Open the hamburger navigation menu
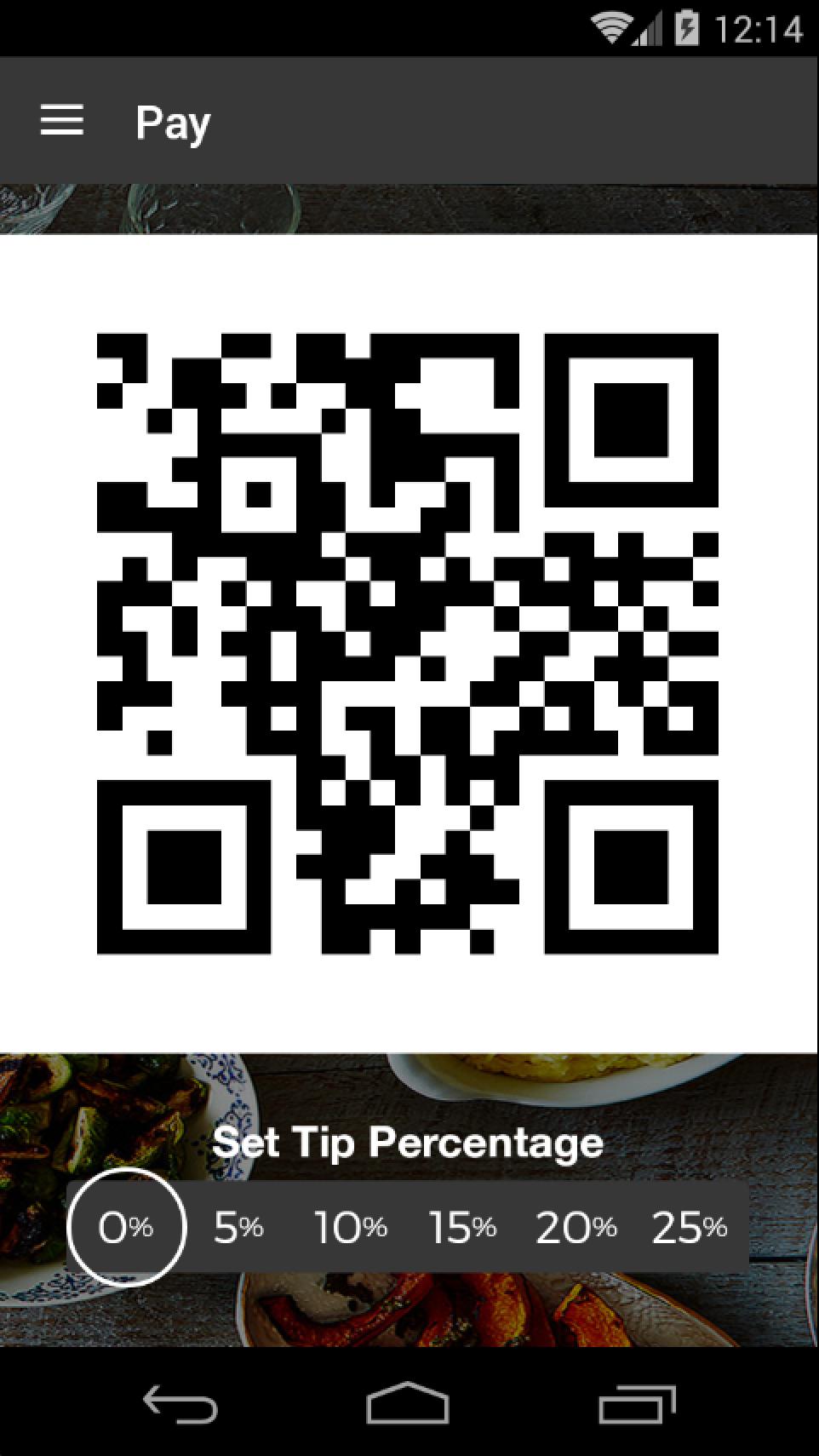819x1456 pixels. 62,121
